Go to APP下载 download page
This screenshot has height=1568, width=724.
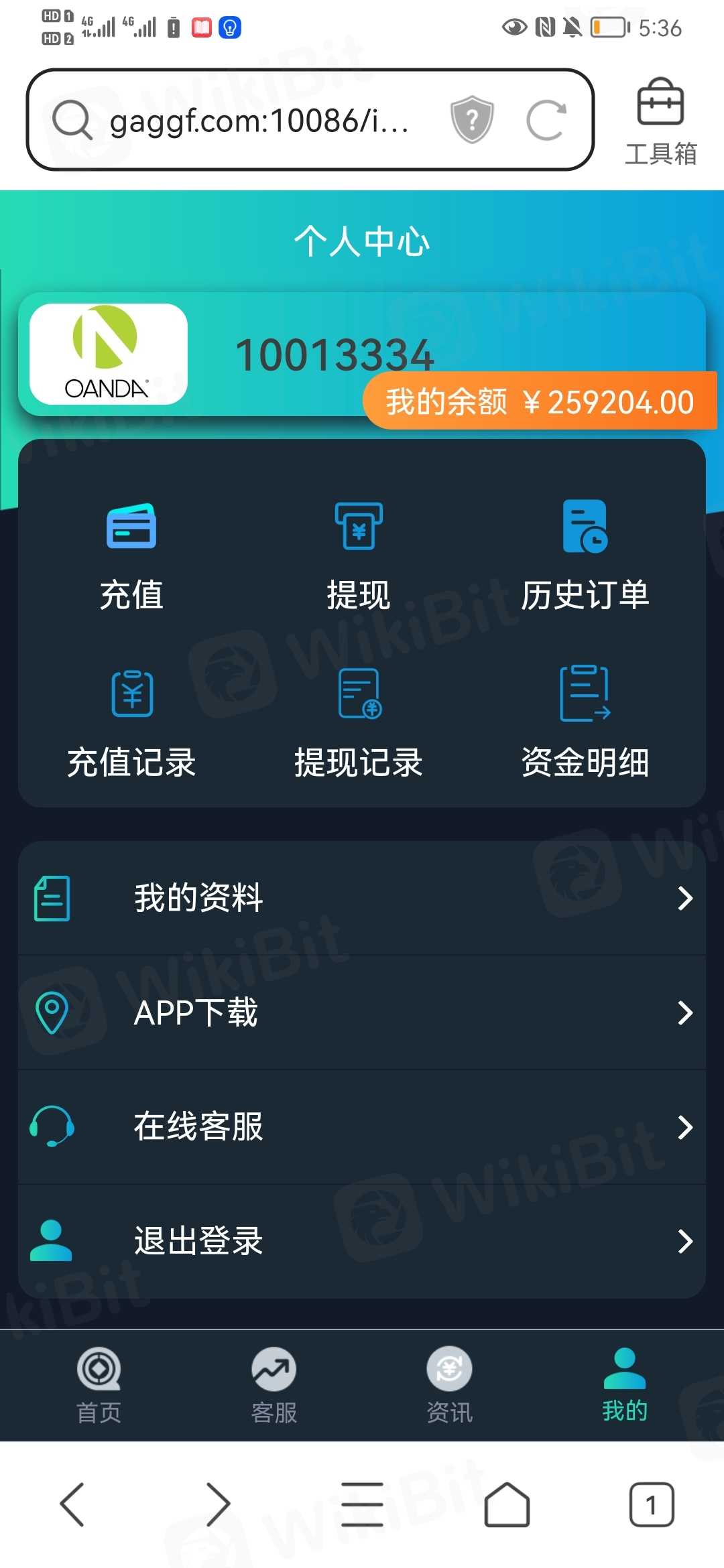click(x=362, y=1012)
